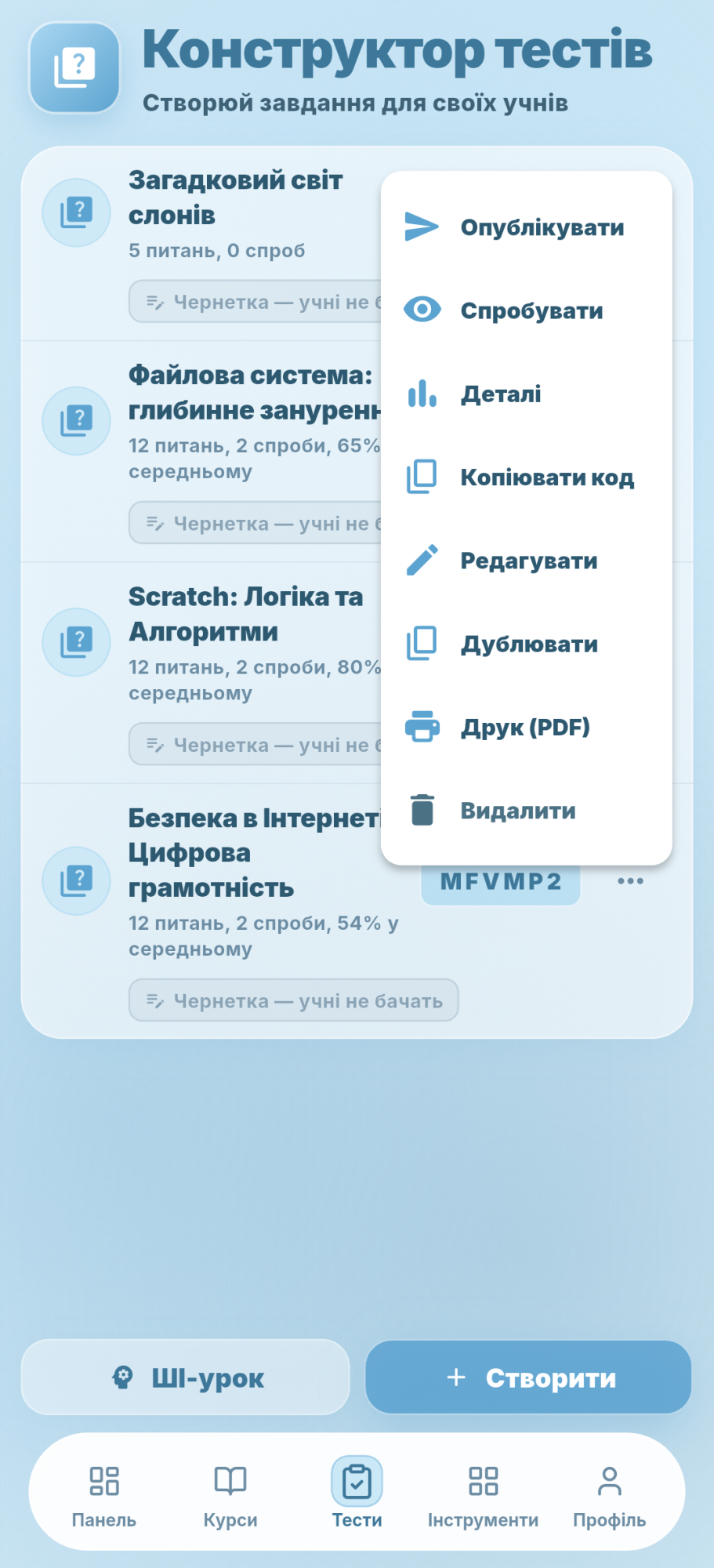Image resolution: width=714 pixels, height=1568 pixels.
Task: Open Деталі from the menu
Action: (x=526, y=394)
